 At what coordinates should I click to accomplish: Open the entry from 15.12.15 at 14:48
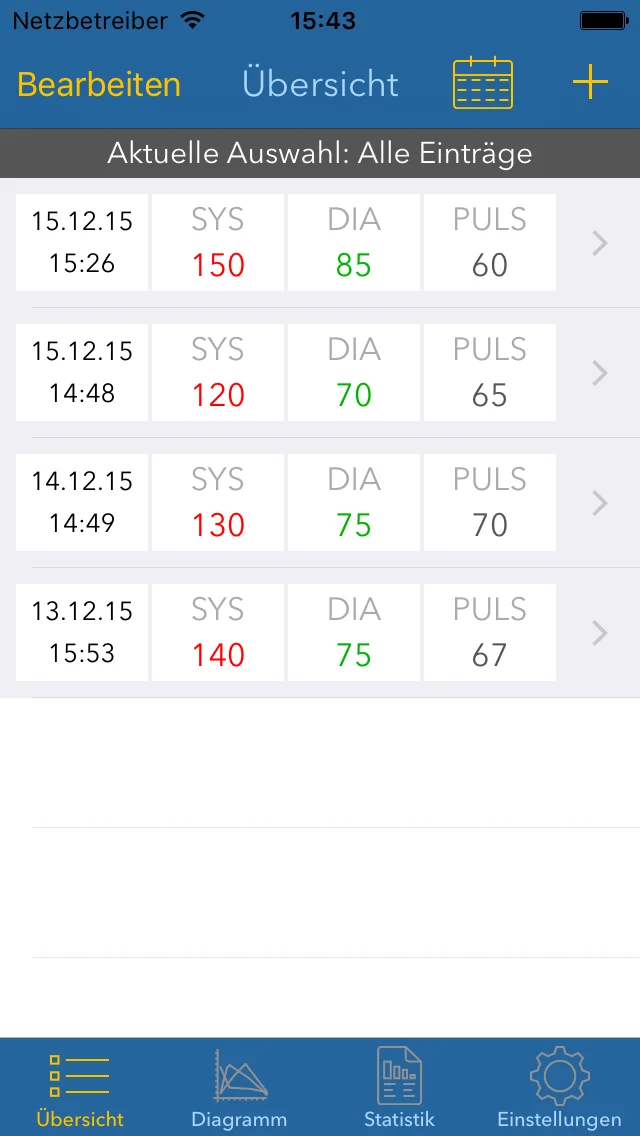pos(320,373)
